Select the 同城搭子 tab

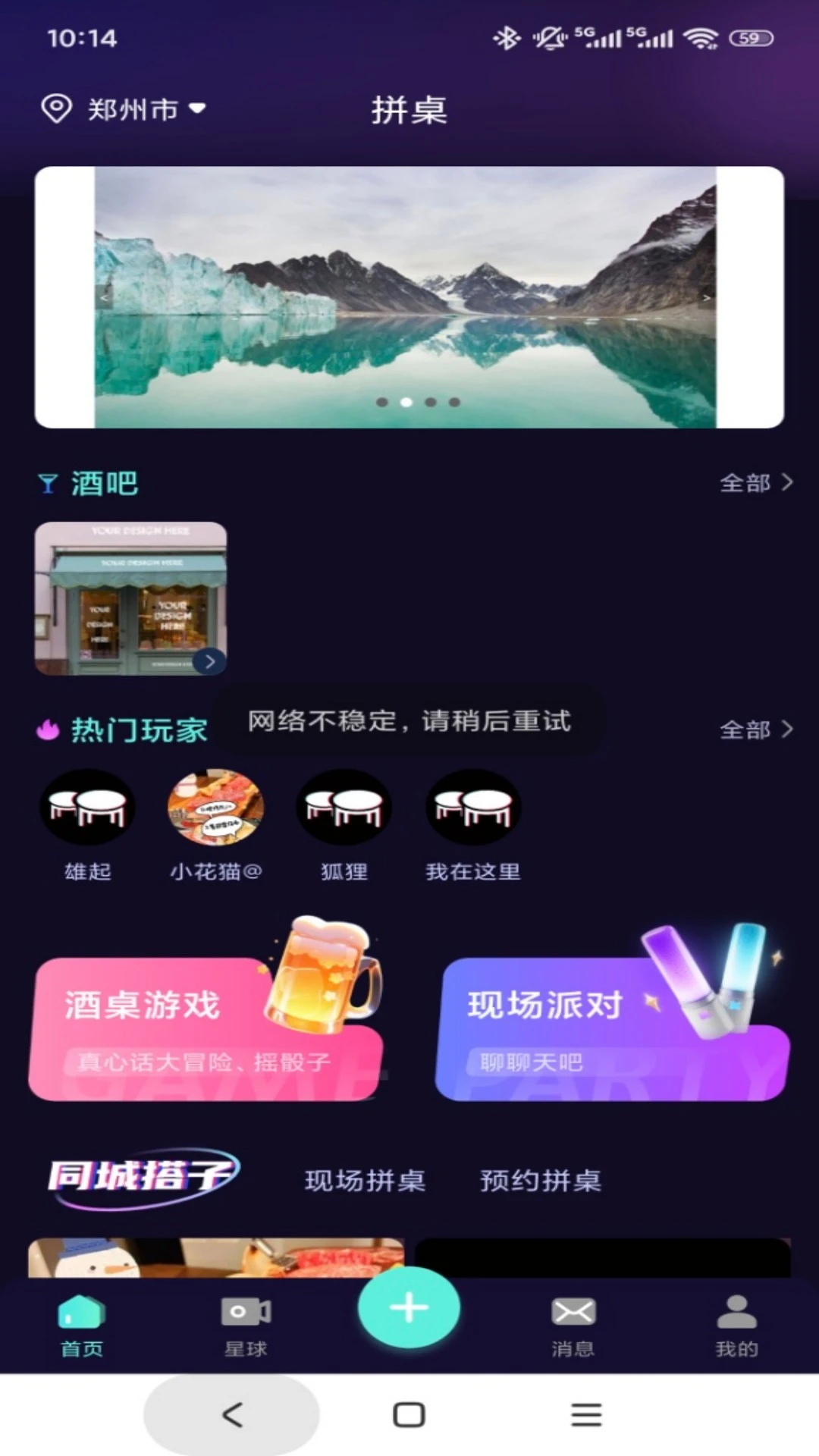[143, 1178]
